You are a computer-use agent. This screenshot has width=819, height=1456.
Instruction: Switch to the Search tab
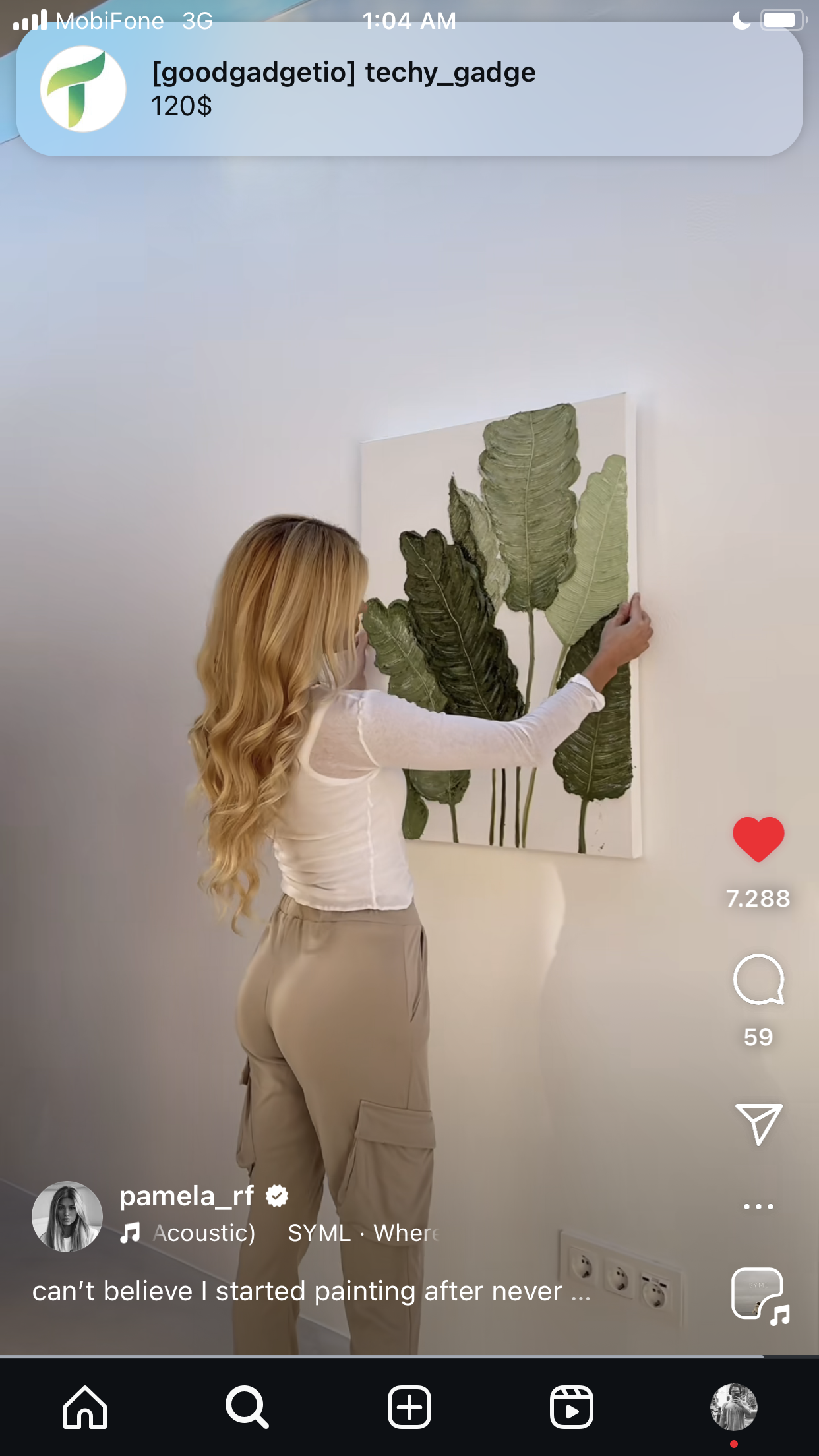pos(247,1407)
